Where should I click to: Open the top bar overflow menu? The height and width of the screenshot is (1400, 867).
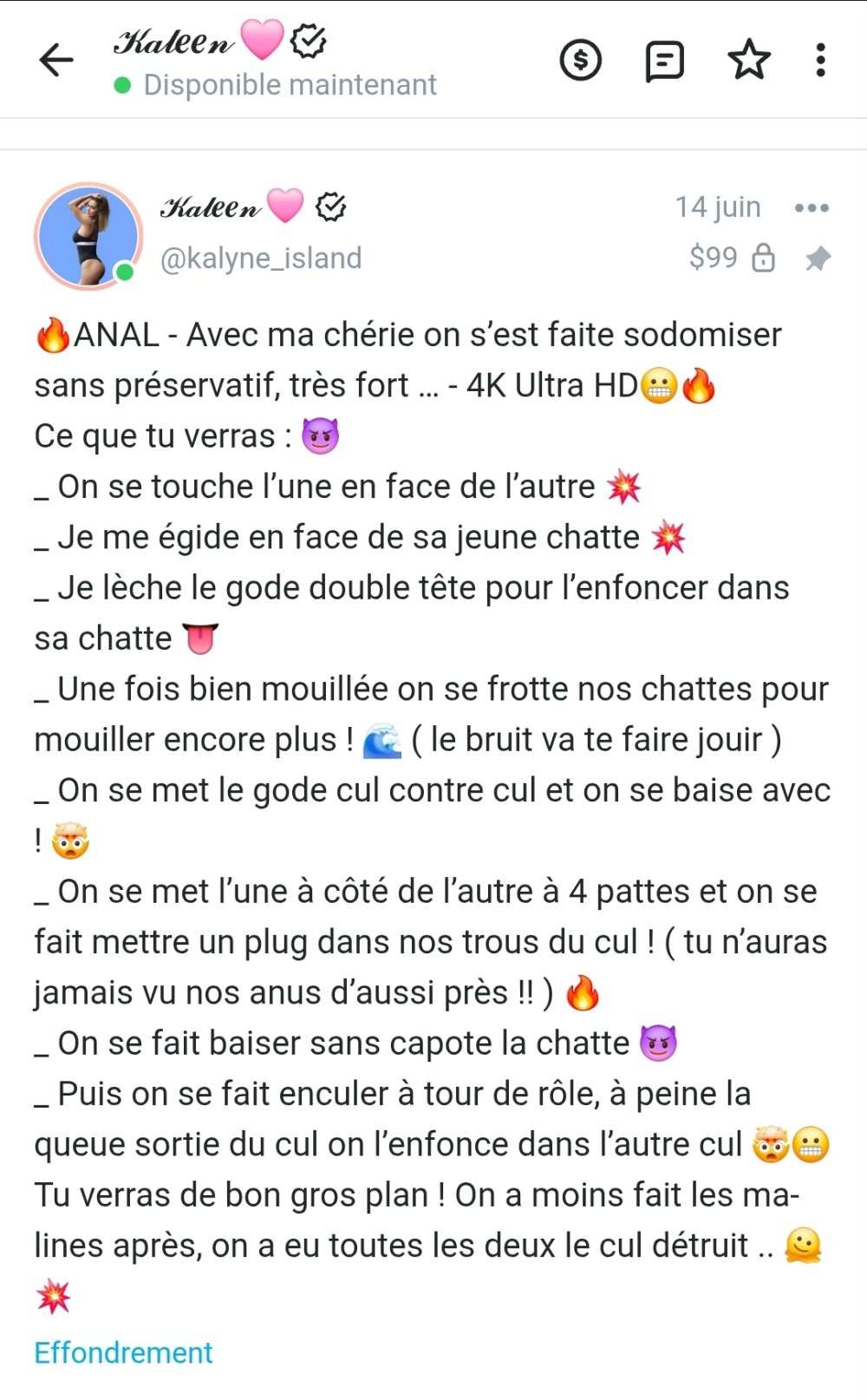tap(820, 60)
